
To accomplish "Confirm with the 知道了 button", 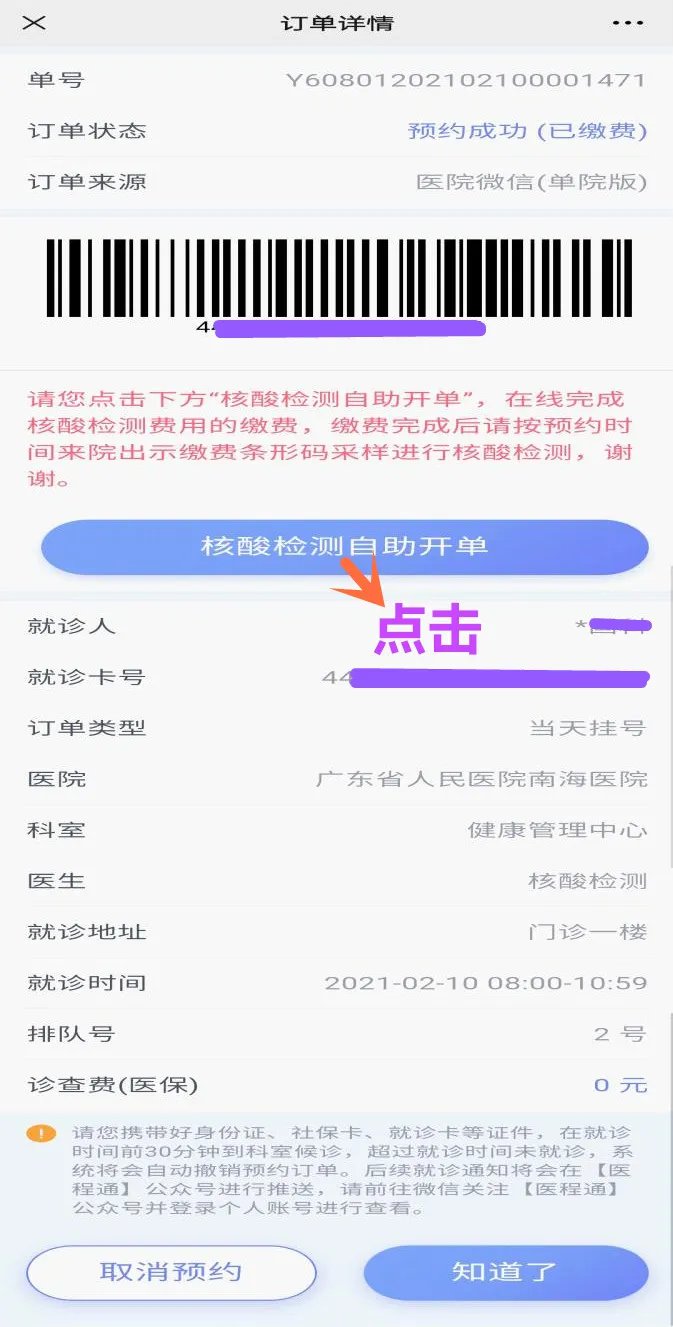I will 505,1272.
